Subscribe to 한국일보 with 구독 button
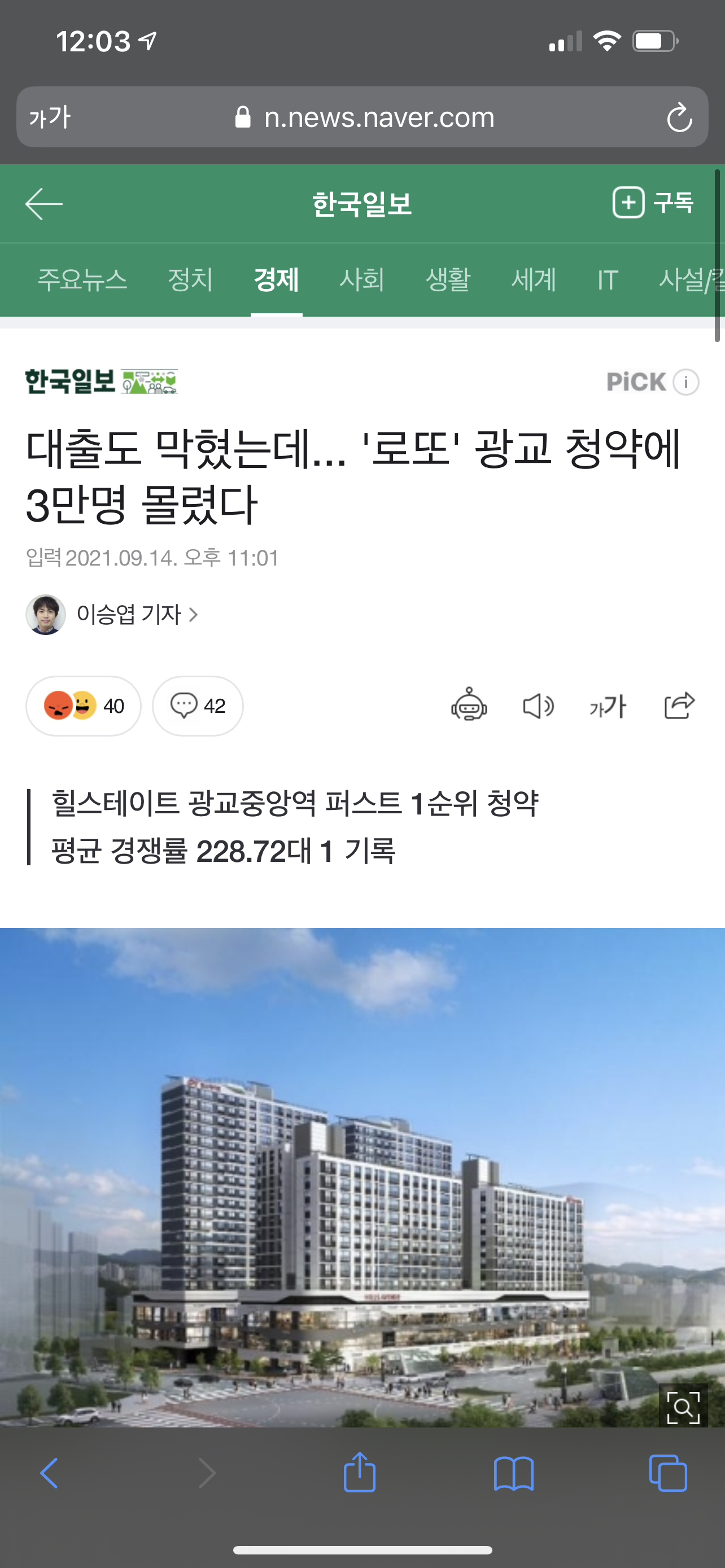Image resolution: width=725 pixels, height=1568 pixels. (x=653, y=203)
